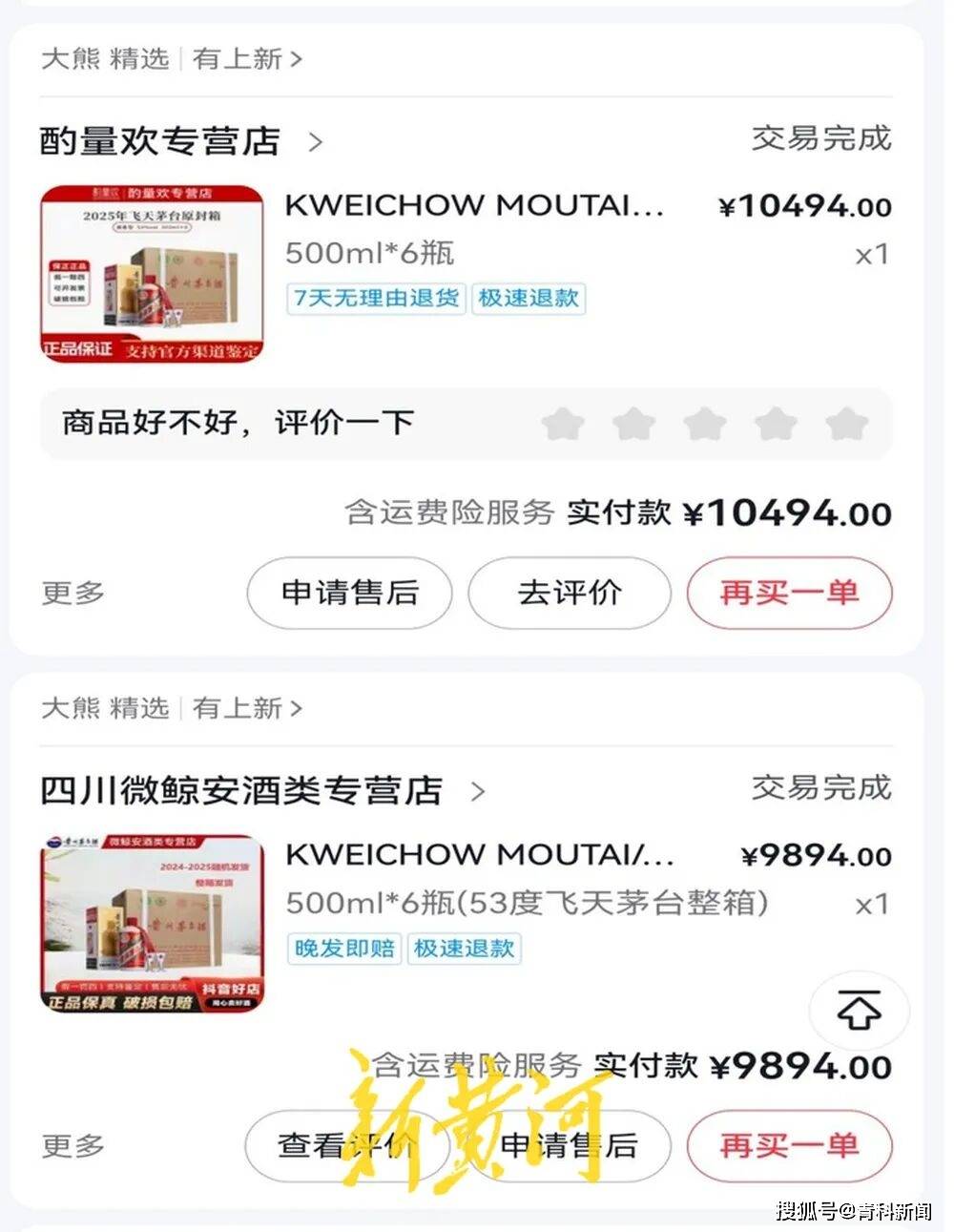Image resolution: width=954 pixels, height=1232 pixels.
Task: Tap 申请售后 on the ¥10494 order
Action: pyautogui.click(x=350, y=593)
